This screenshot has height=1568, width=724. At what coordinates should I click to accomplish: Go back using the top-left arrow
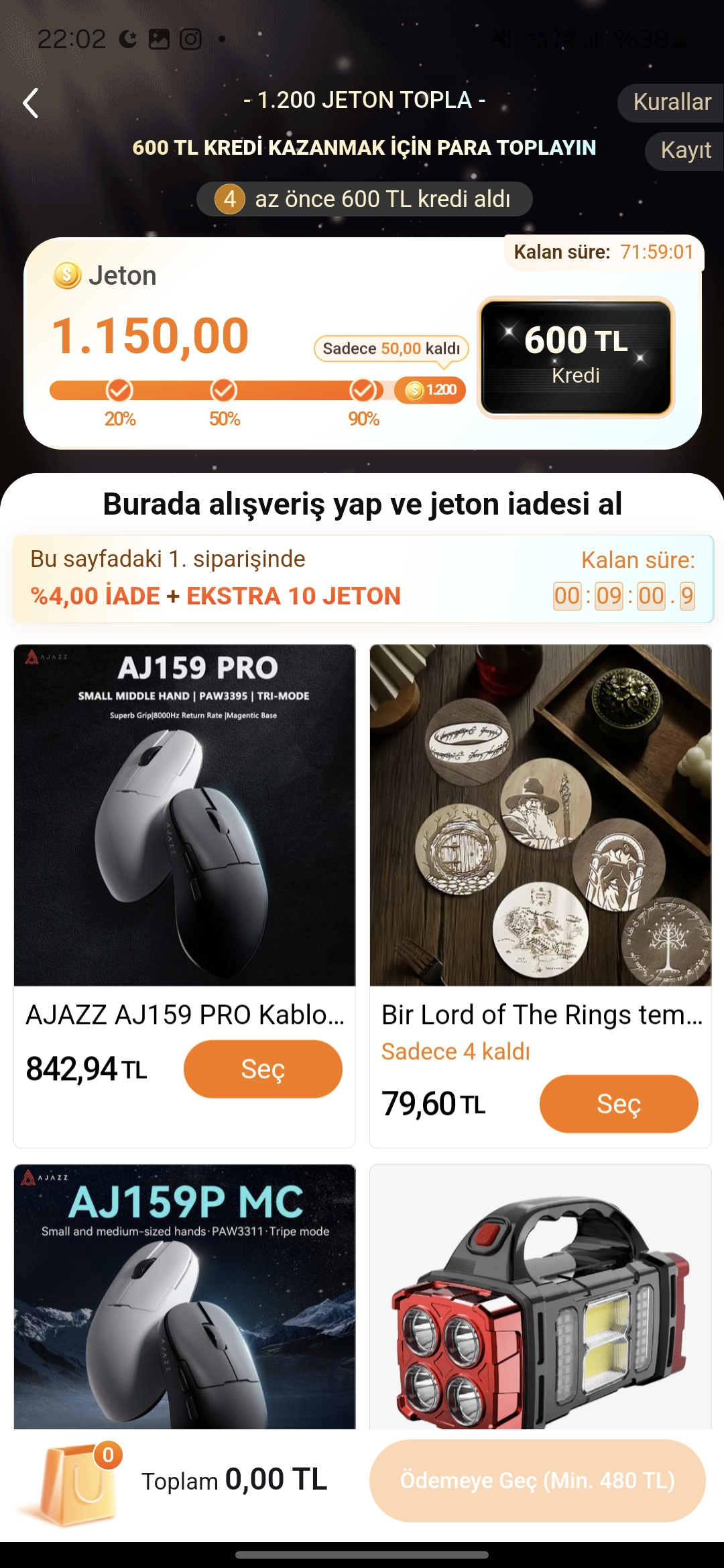tap(31, 103)
